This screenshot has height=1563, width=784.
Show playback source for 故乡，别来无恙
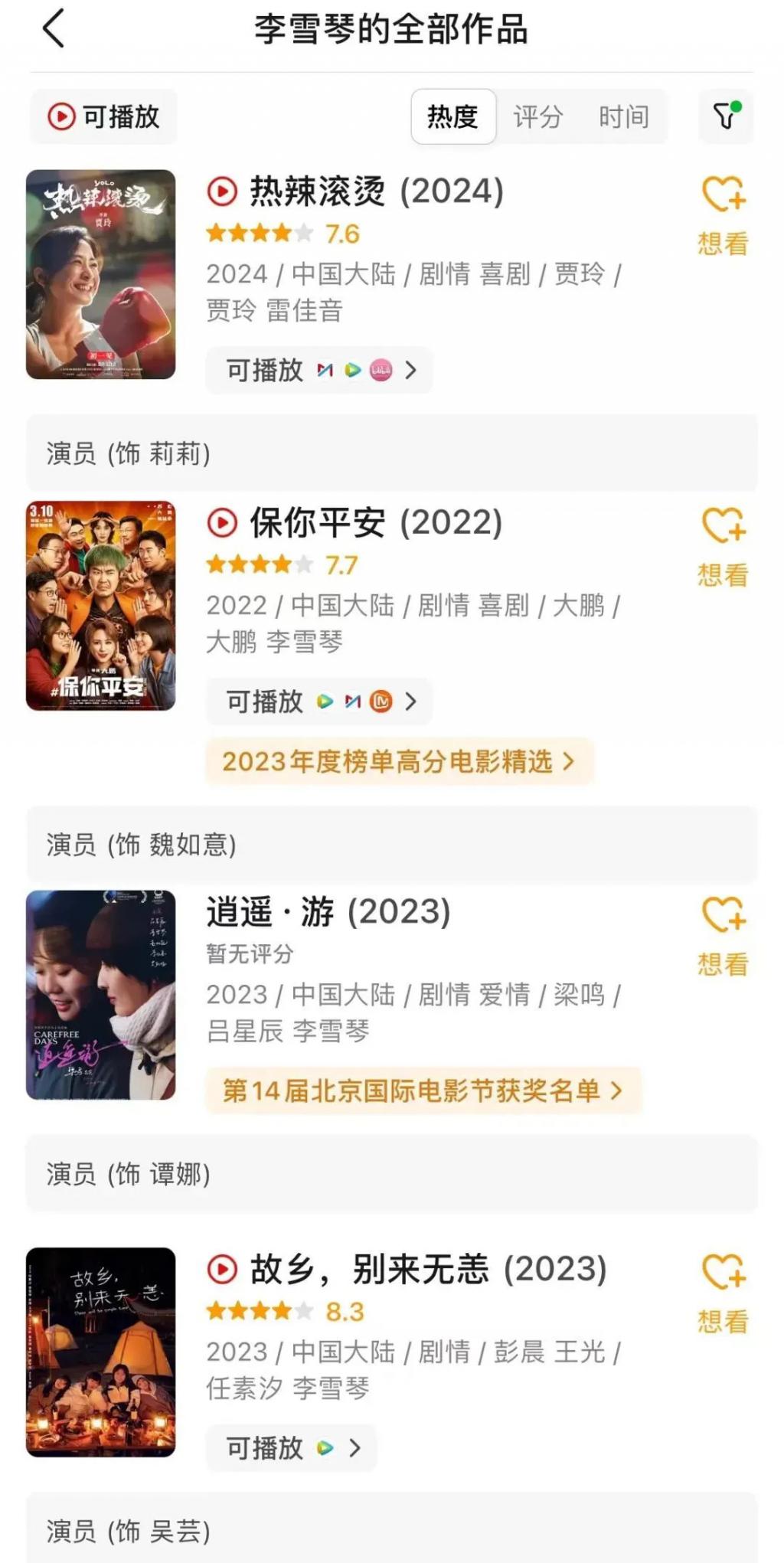292,1448
